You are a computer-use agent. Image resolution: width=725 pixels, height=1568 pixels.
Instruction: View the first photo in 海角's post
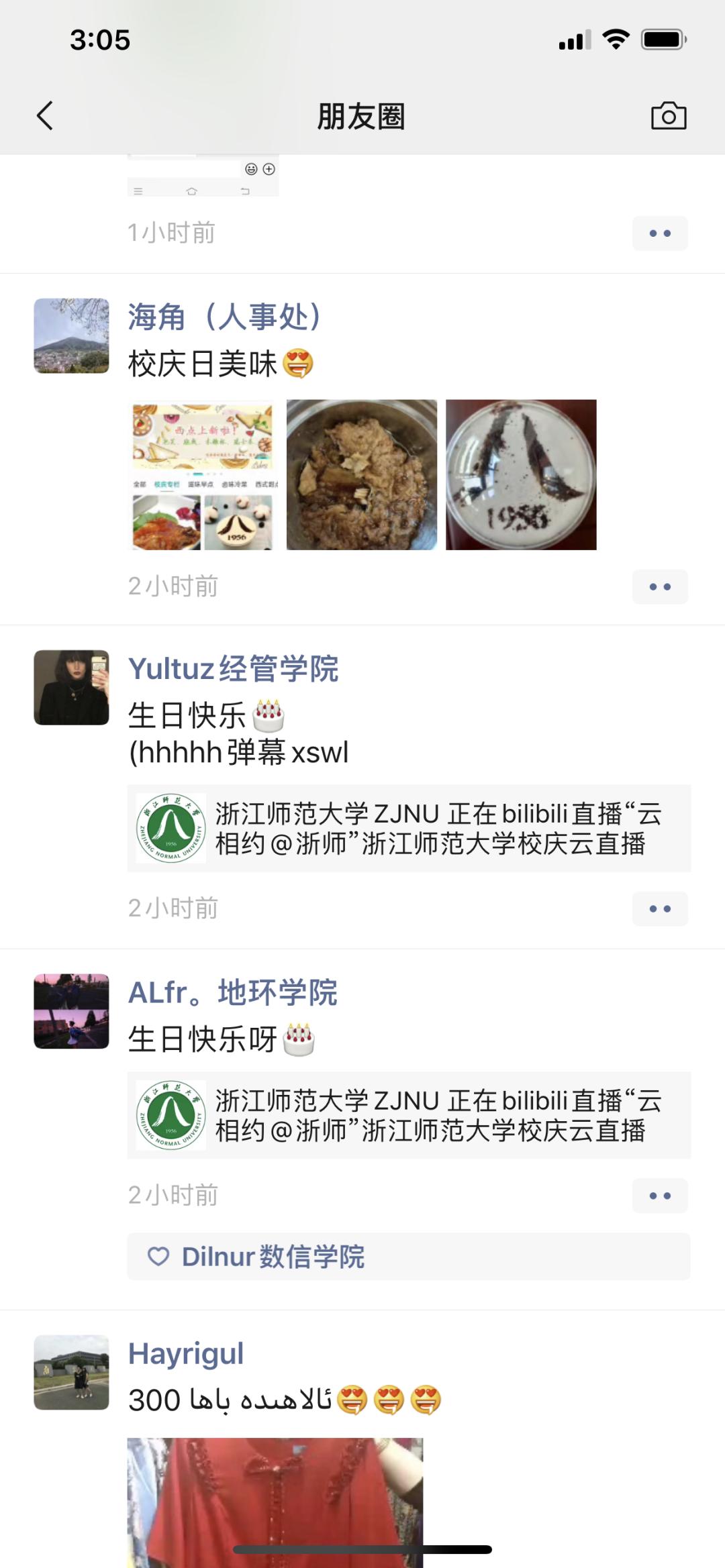203,475
